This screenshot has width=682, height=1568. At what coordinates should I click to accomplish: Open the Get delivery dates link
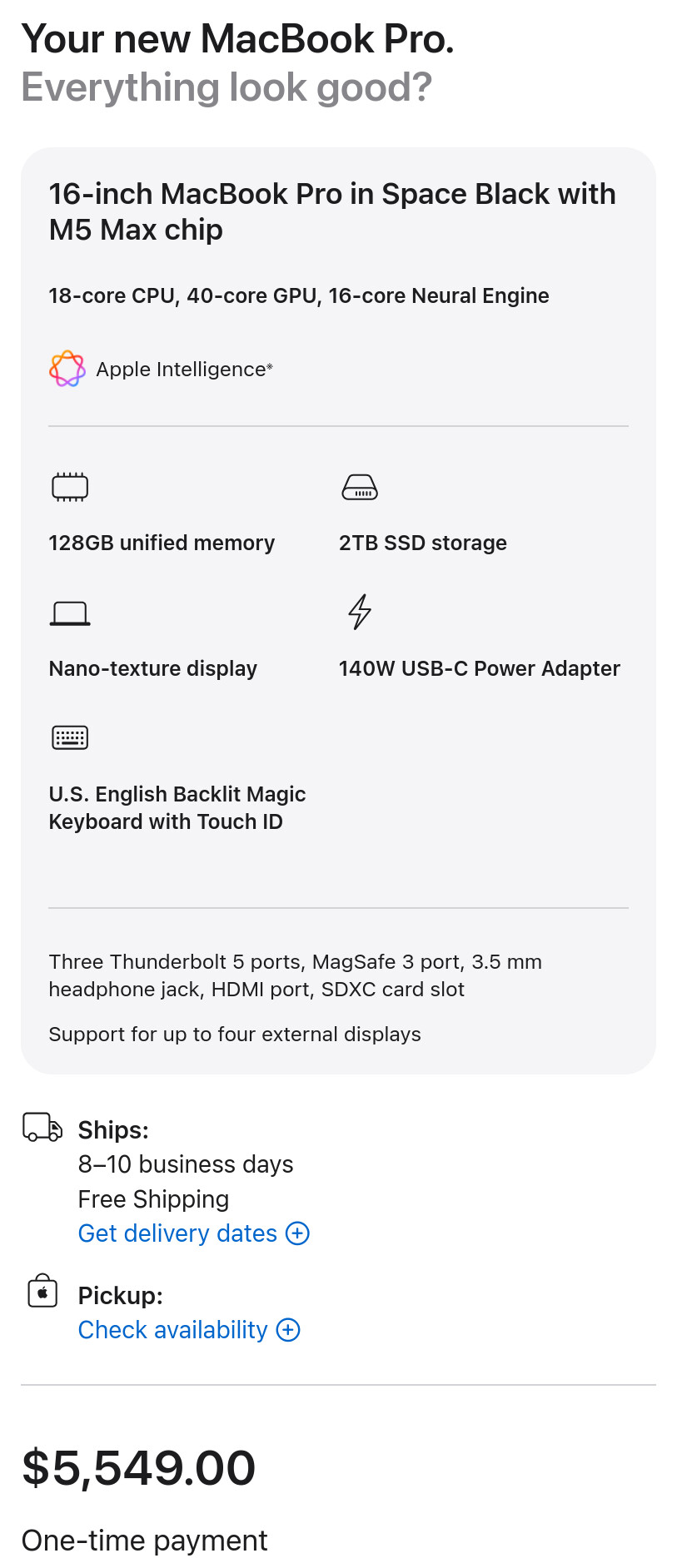[177, 1233]
